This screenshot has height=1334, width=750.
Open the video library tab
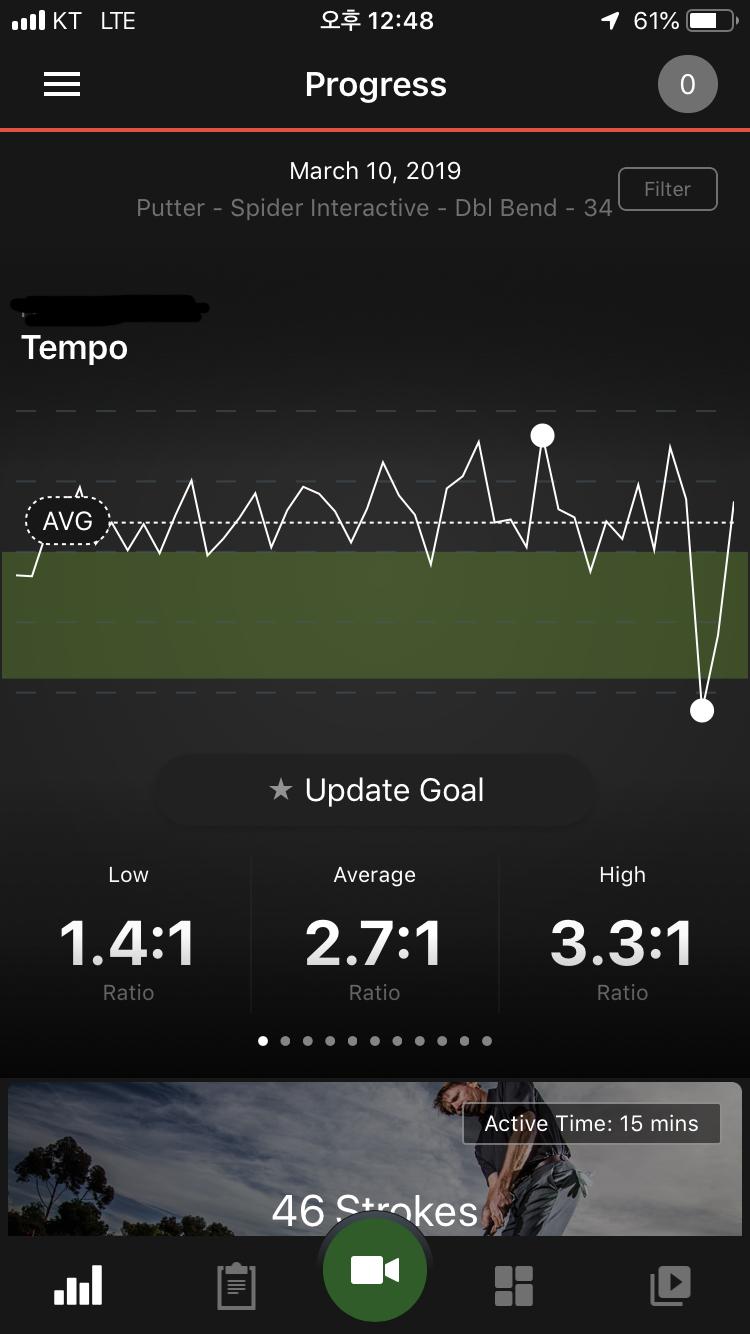(670, 1284)
